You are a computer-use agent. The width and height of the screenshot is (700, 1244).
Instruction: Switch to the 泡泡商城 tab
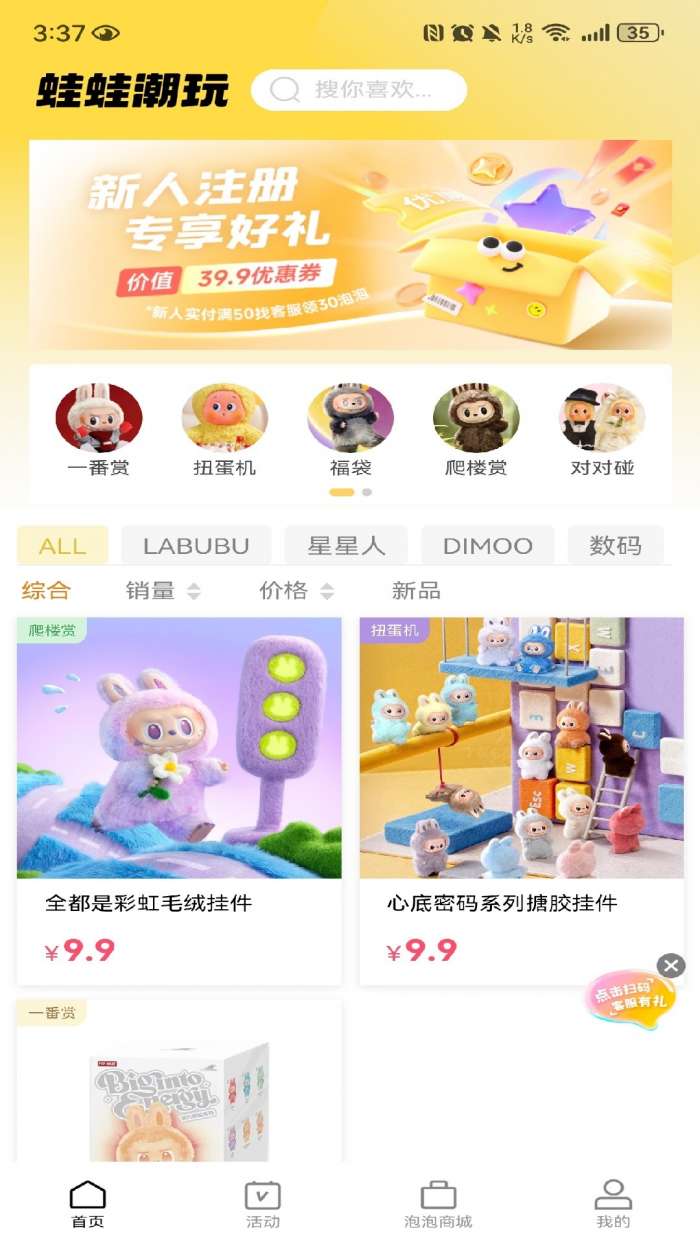(438, 1204)
